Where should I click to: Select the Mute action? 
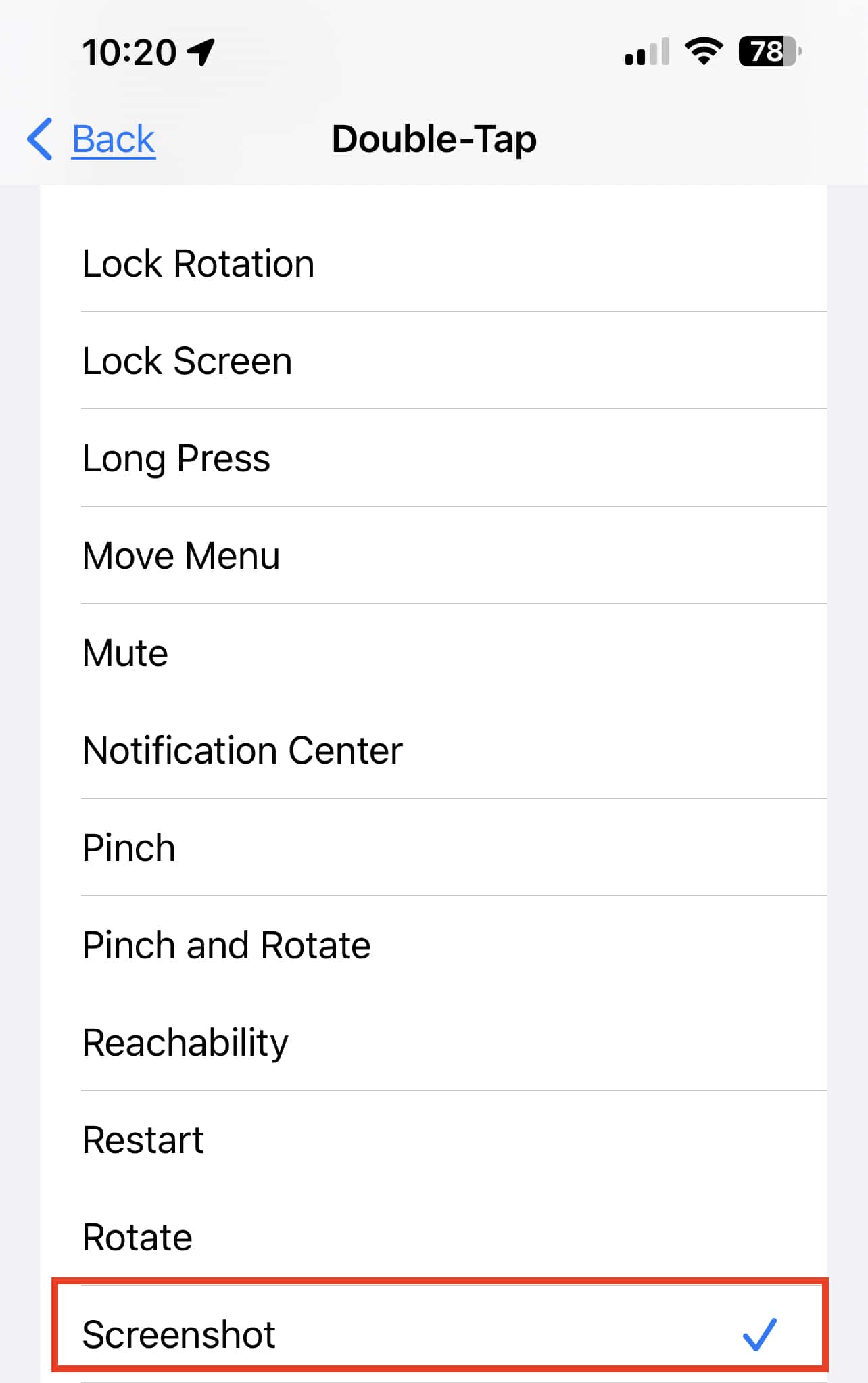click(126, 653)
